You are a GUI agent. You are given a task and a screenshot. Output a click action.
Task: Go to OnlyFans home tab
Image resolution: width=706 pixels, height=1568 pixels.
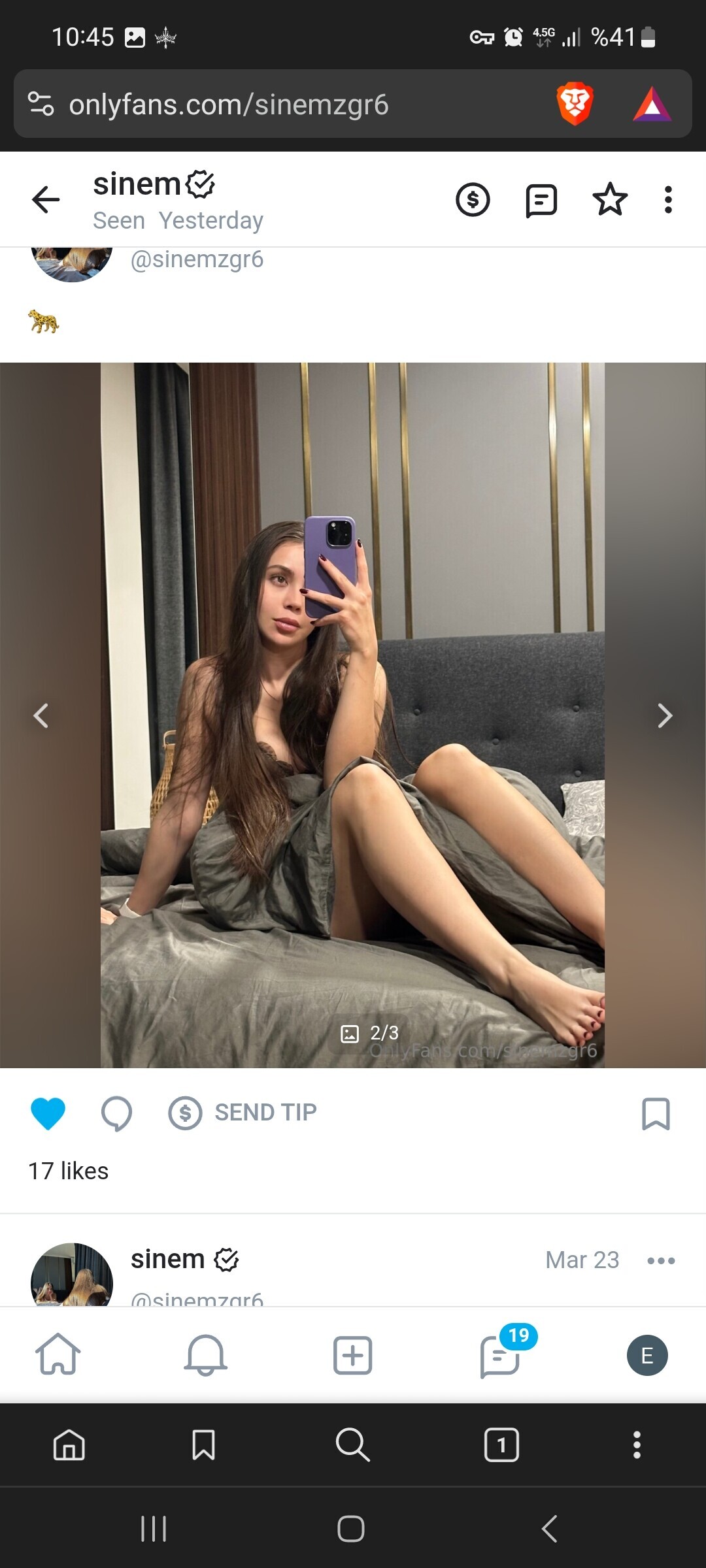pos(58,1354)
